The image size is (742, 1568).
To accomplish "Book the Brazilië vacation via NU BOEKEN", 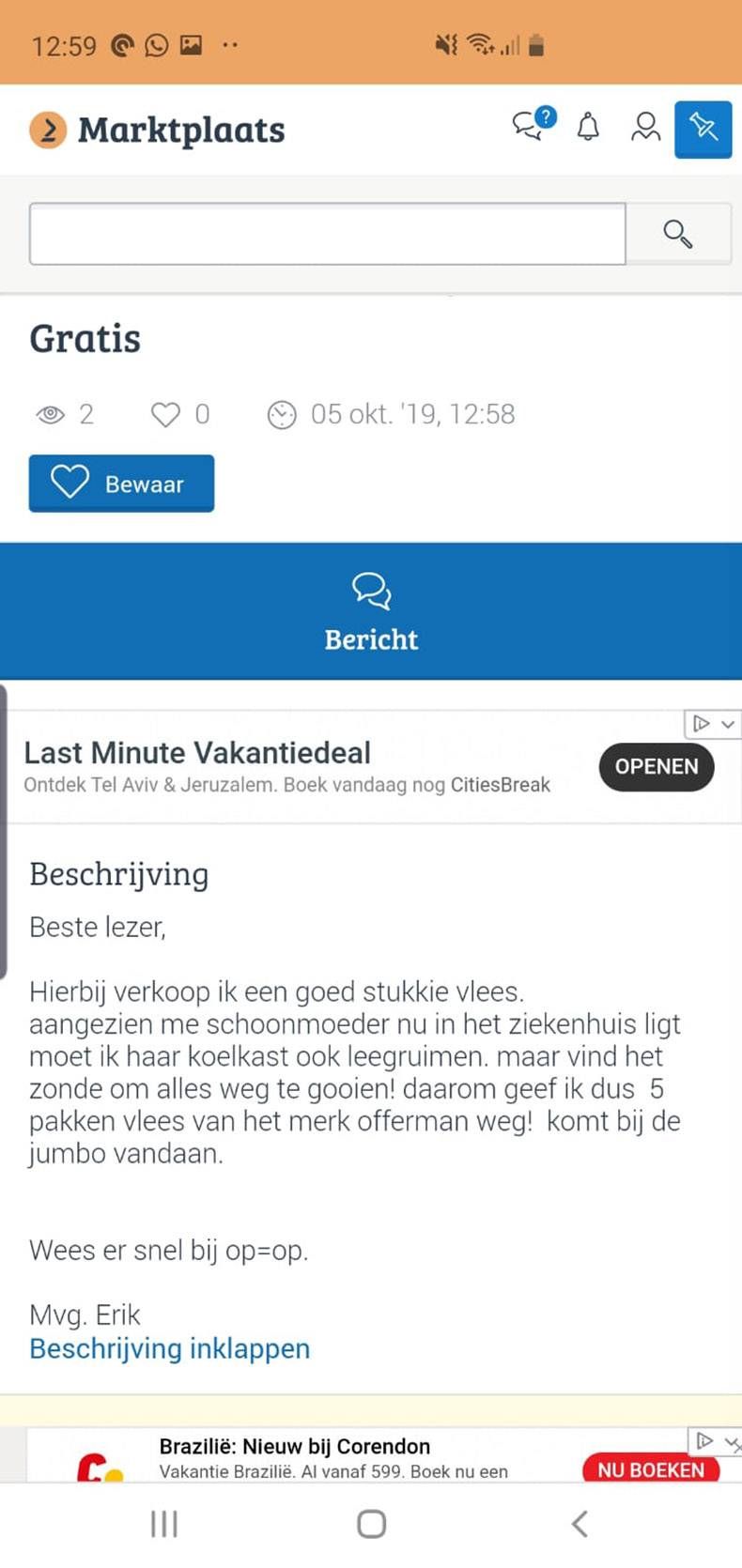I will (650, 1469).
